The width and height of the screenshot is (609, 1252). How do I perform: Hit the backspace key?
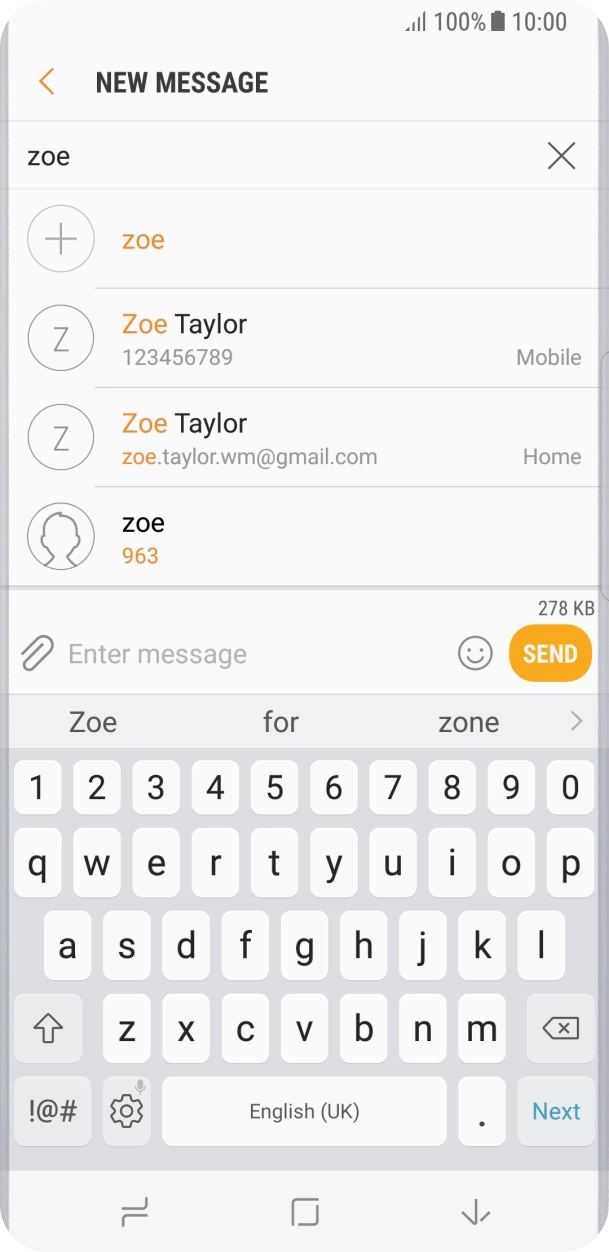(559, 1028)
